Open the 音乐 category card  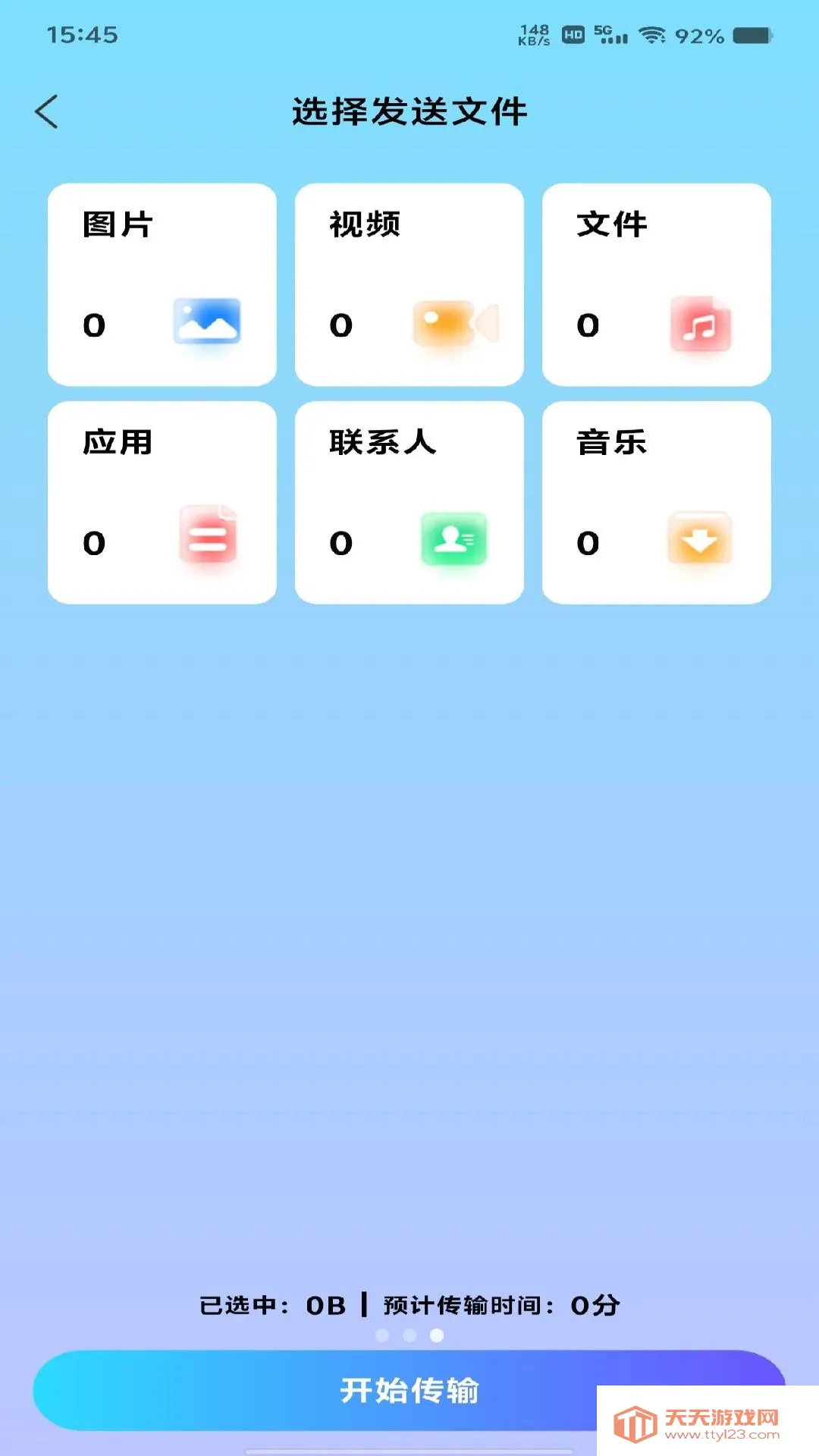pos(657,503)
